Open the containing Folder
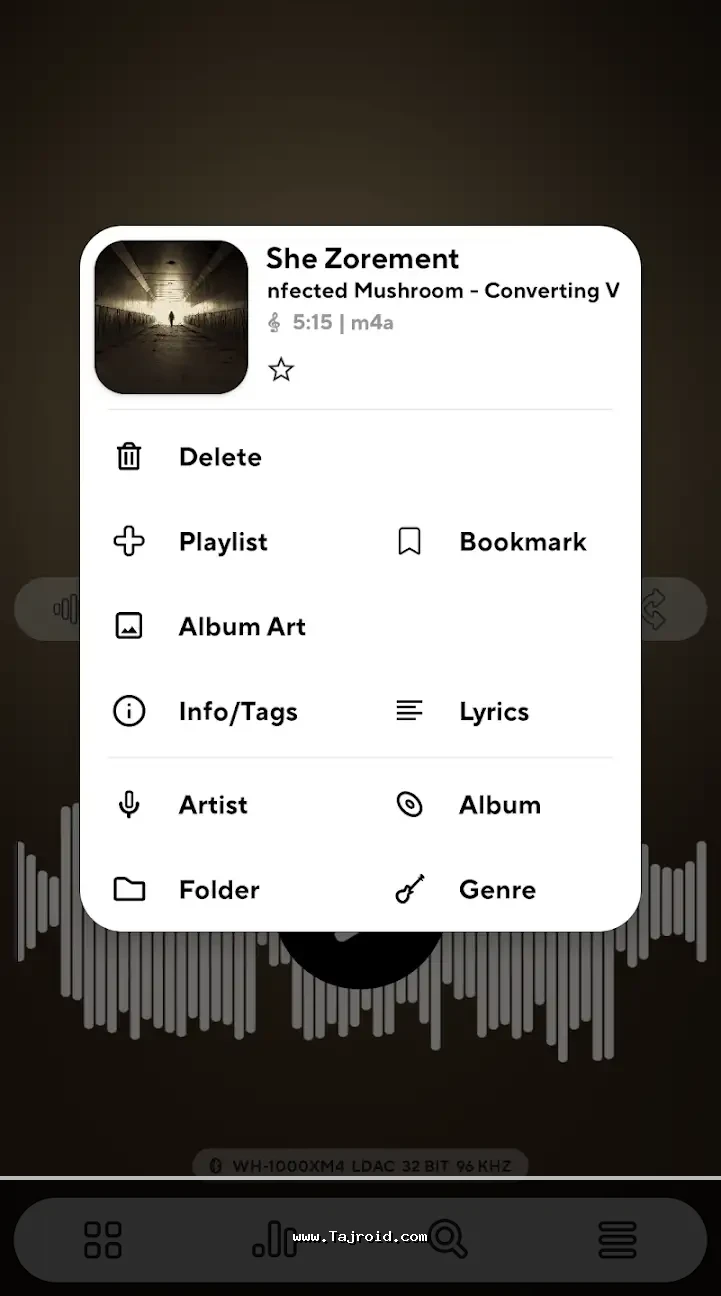 pyautogui.click(x=218, y=890)
